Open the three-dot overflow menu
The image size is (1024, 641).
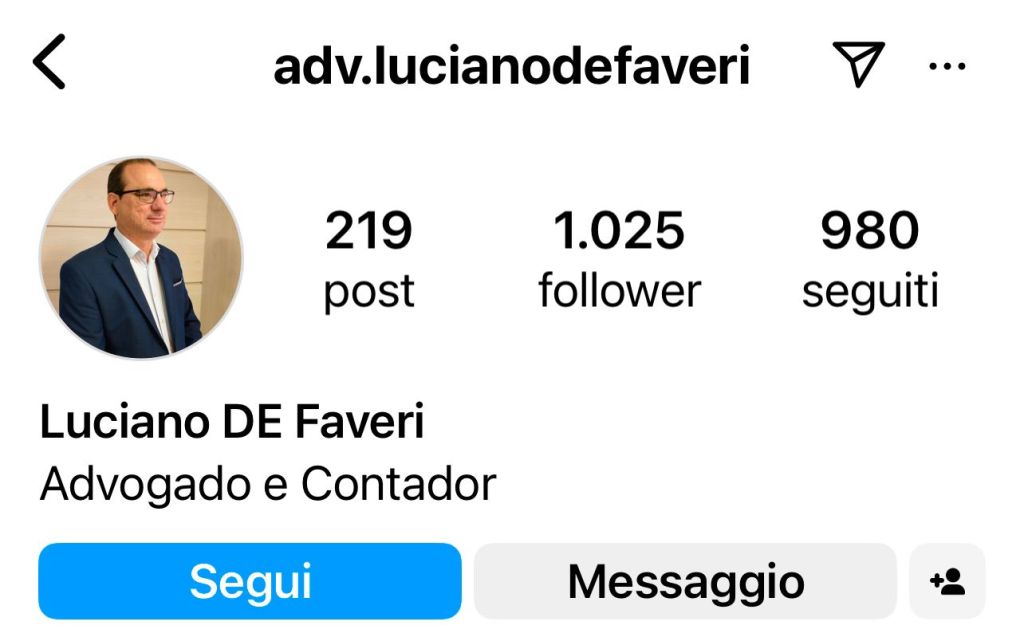(x=946, y=66)
